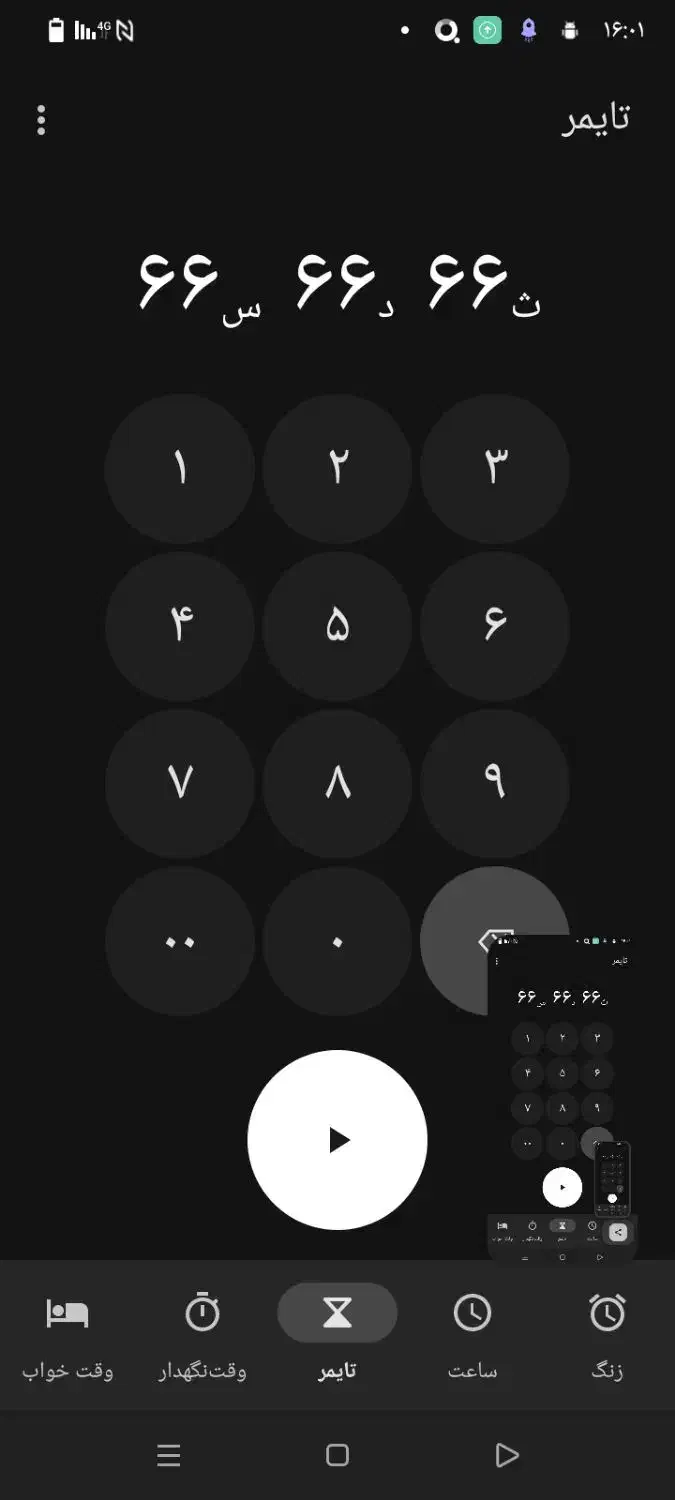The width and height of the screenshot is (675, 1500).
Task: Tap the double zero ۰۰ key
Action: pyautogui.click(x=180, y=941)
